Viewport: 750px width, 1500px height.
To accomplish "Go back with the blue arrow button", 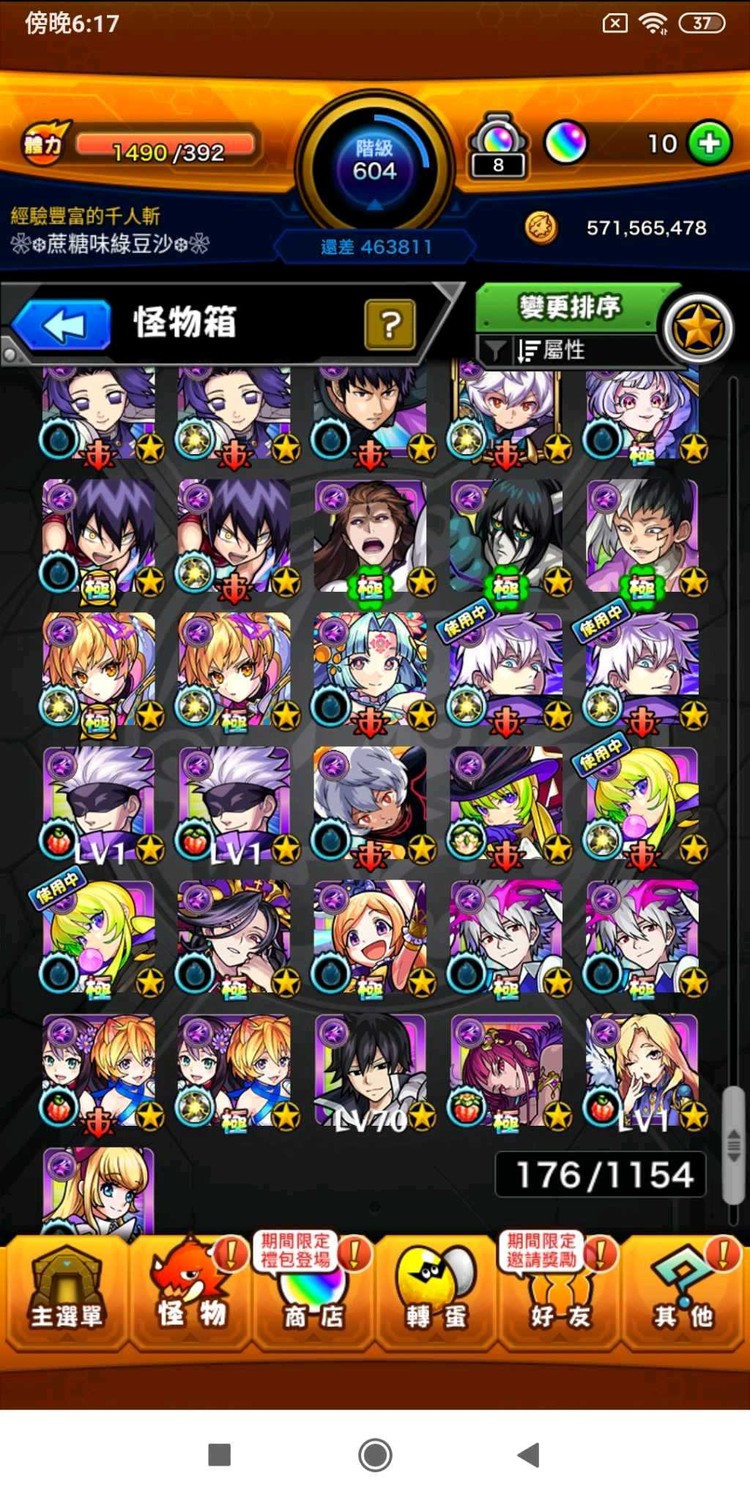I will coord(62,324).
